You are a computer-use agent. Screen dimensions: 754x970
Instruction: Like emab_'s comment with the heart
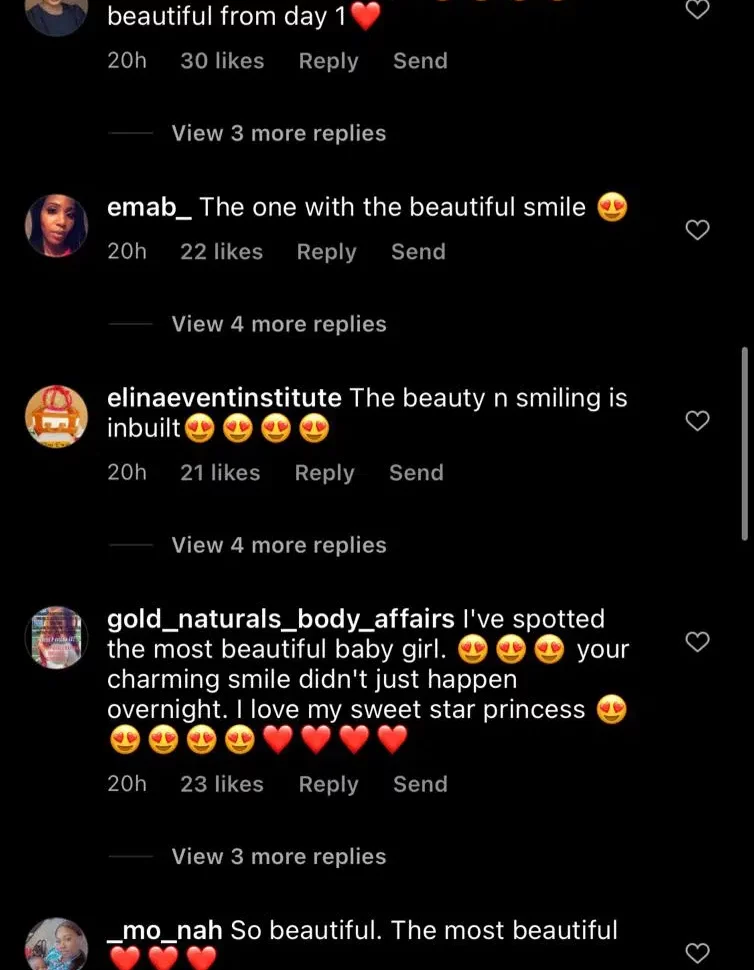point(697,230)
